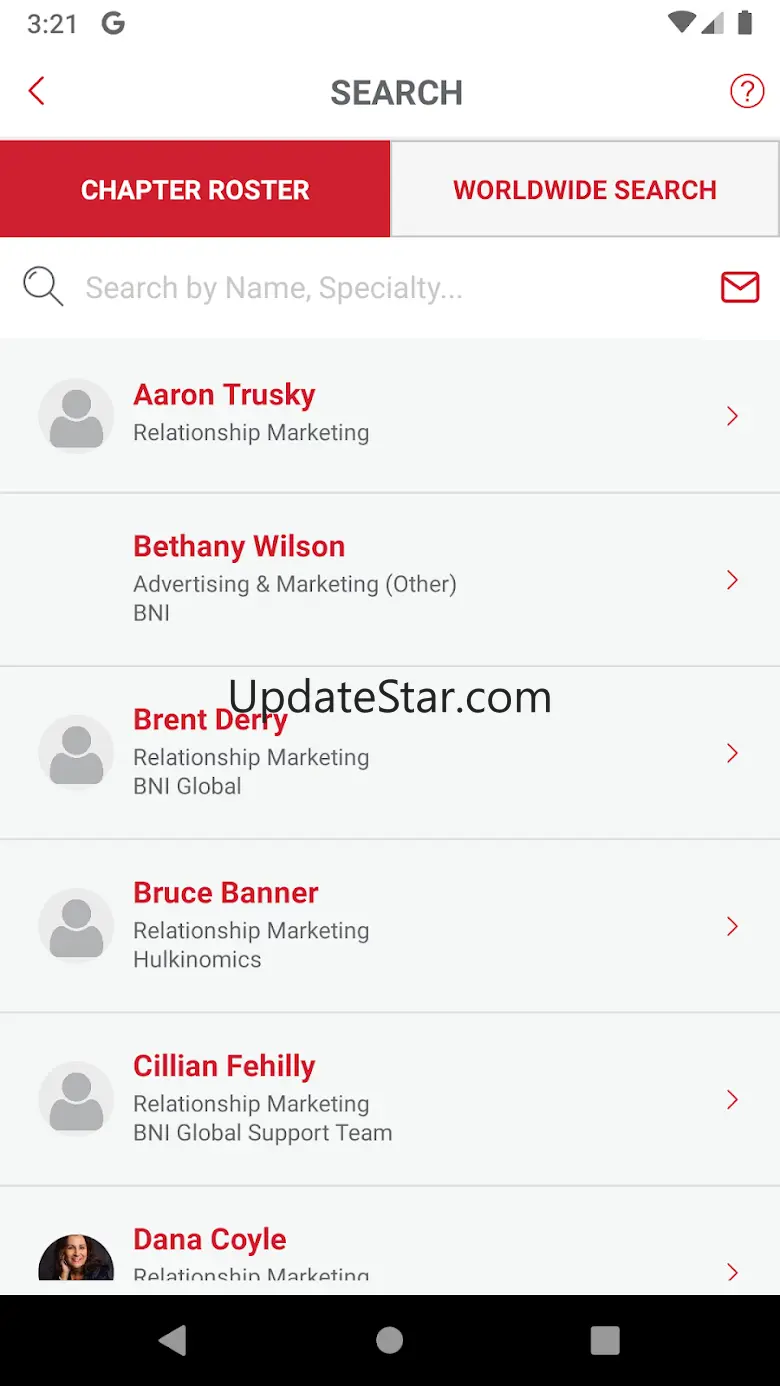780x1386 pixels.
Task: Open the red envelope email icon
Action: coord(740,288)
